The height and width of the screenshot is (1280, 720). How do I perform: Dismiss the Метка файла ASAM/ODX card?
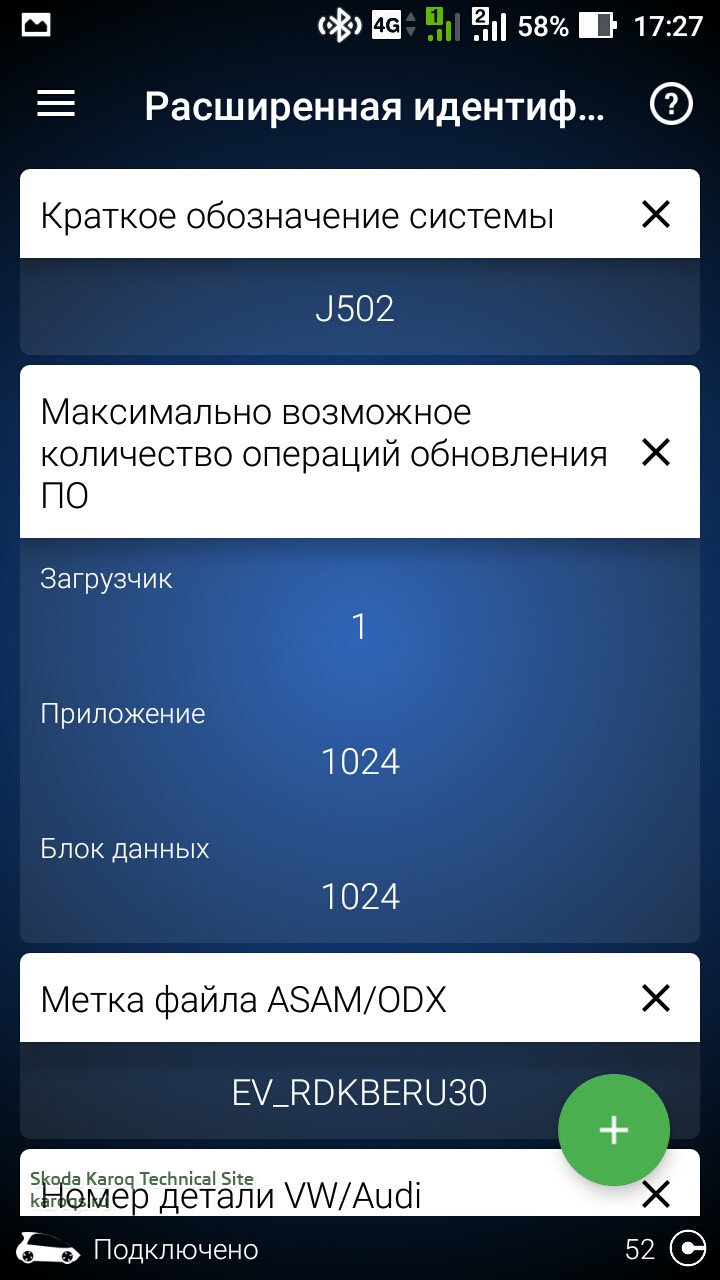pyautogui.click(x=656, y=997)
